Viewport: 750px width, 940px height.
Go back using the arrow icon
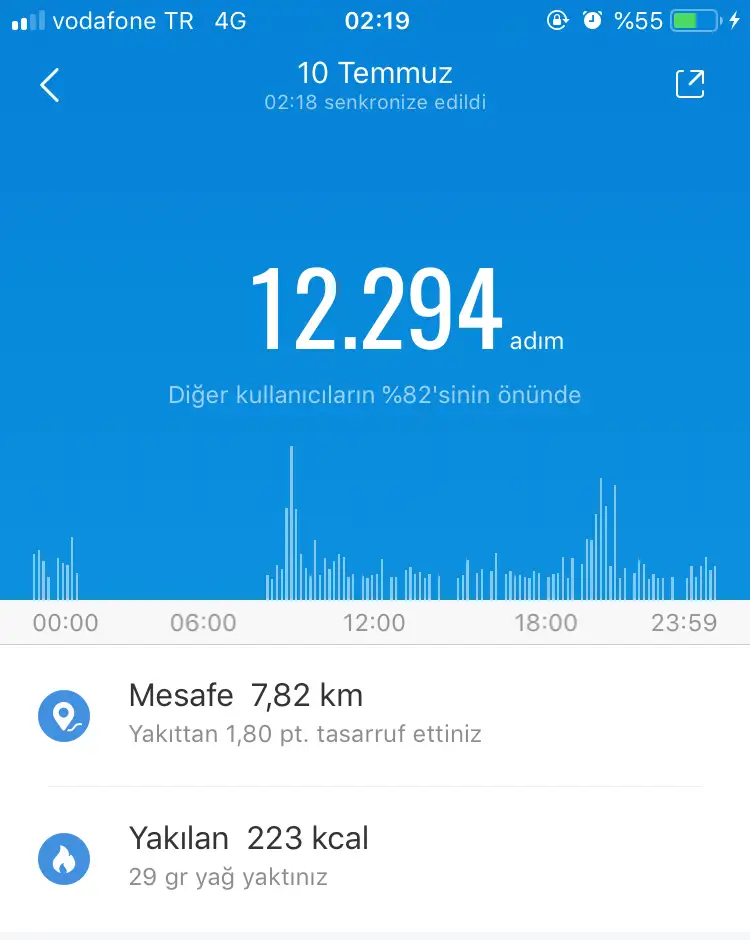coord(49,86)
